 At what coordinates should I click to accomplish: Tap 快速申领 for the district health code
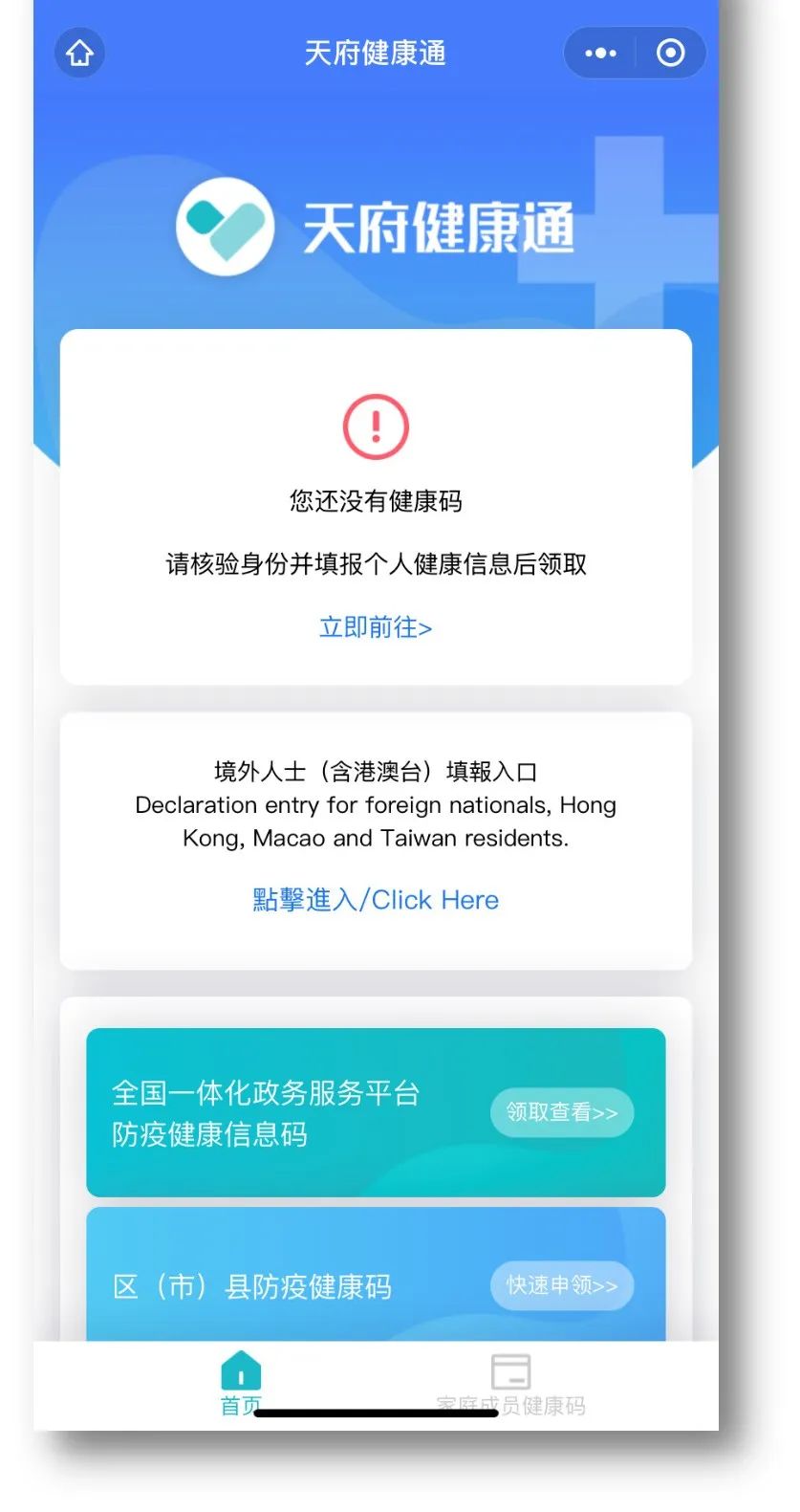coord(562,1285)
